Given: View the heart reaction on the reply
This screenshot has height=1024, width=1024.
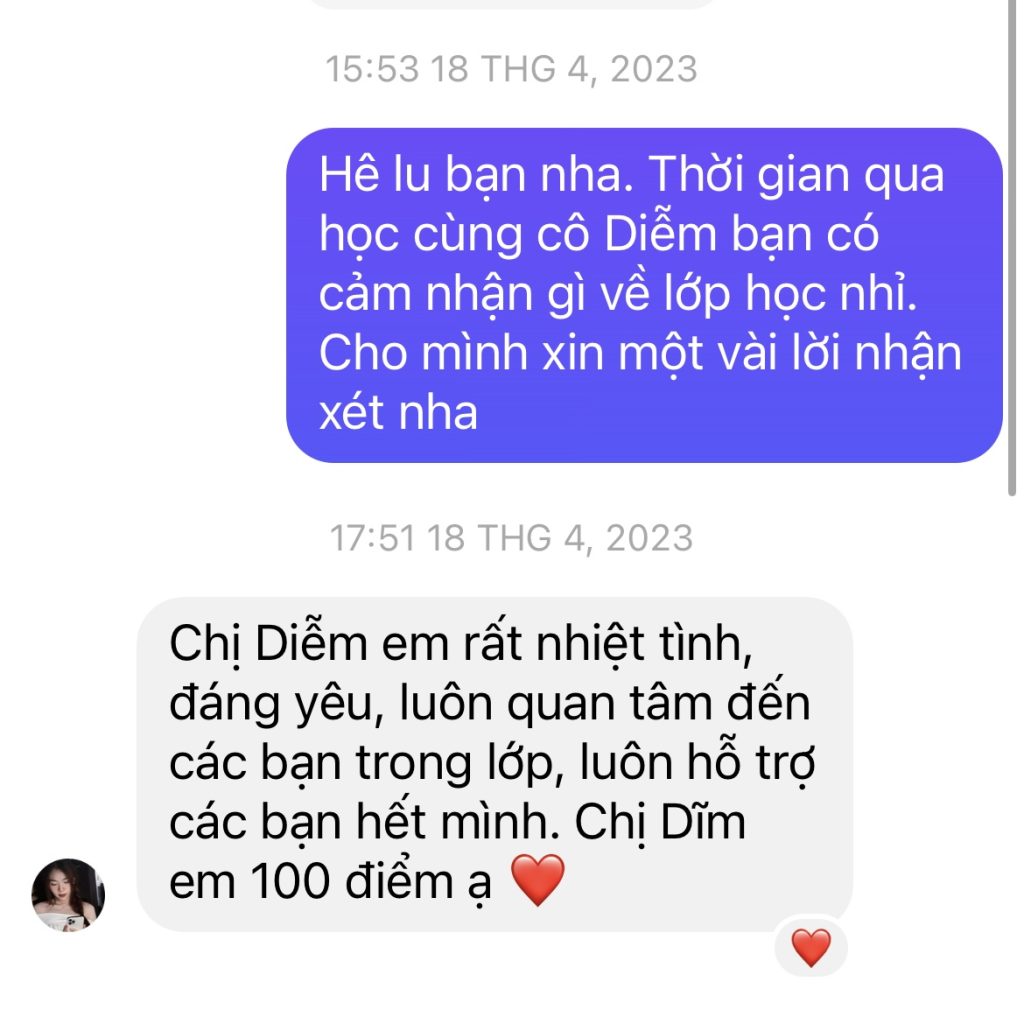Looking at the screenshot, I should coord(811,947).
